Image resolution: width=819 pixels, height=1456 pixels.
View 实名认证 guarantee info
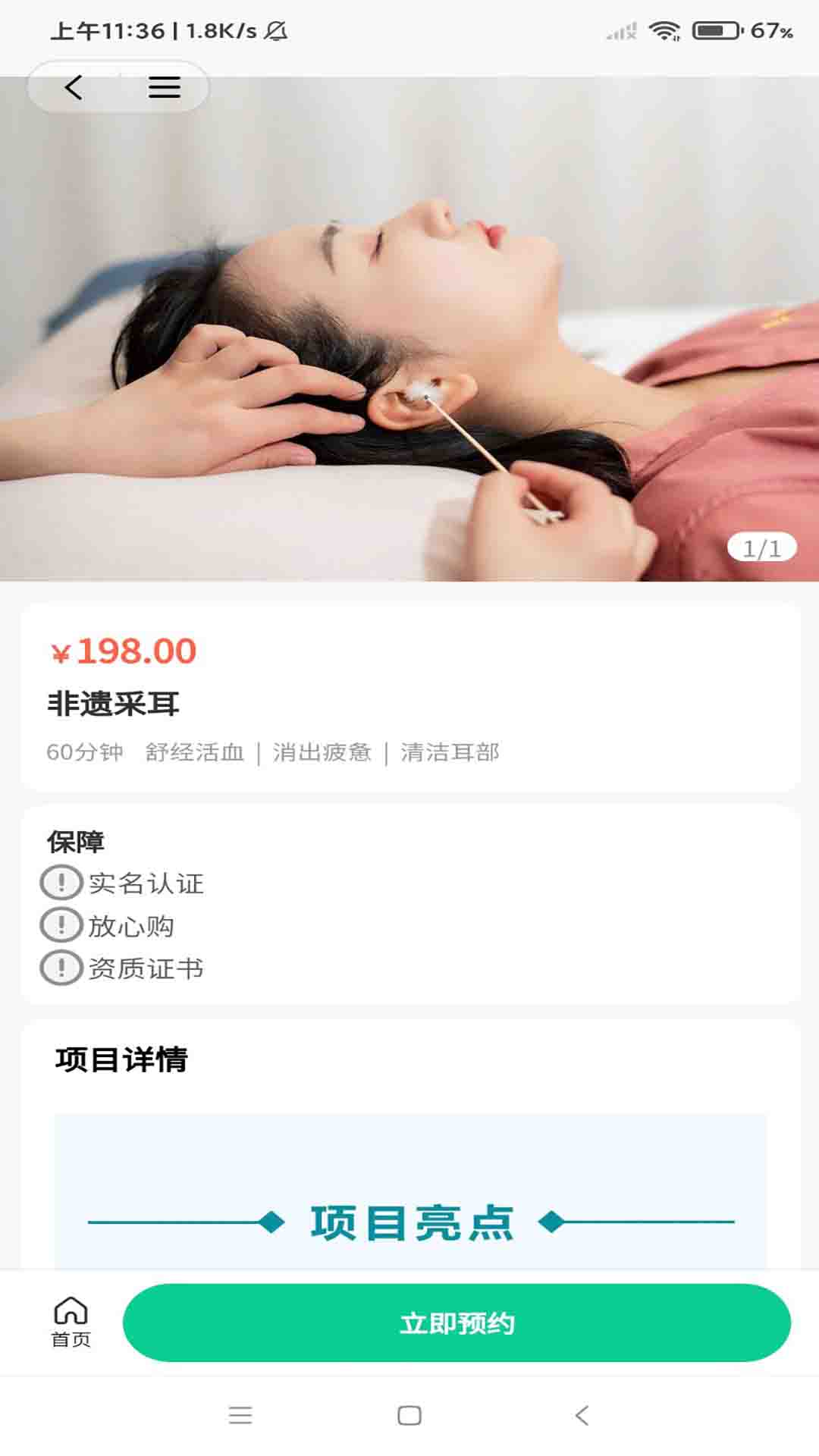pos(123,883)
